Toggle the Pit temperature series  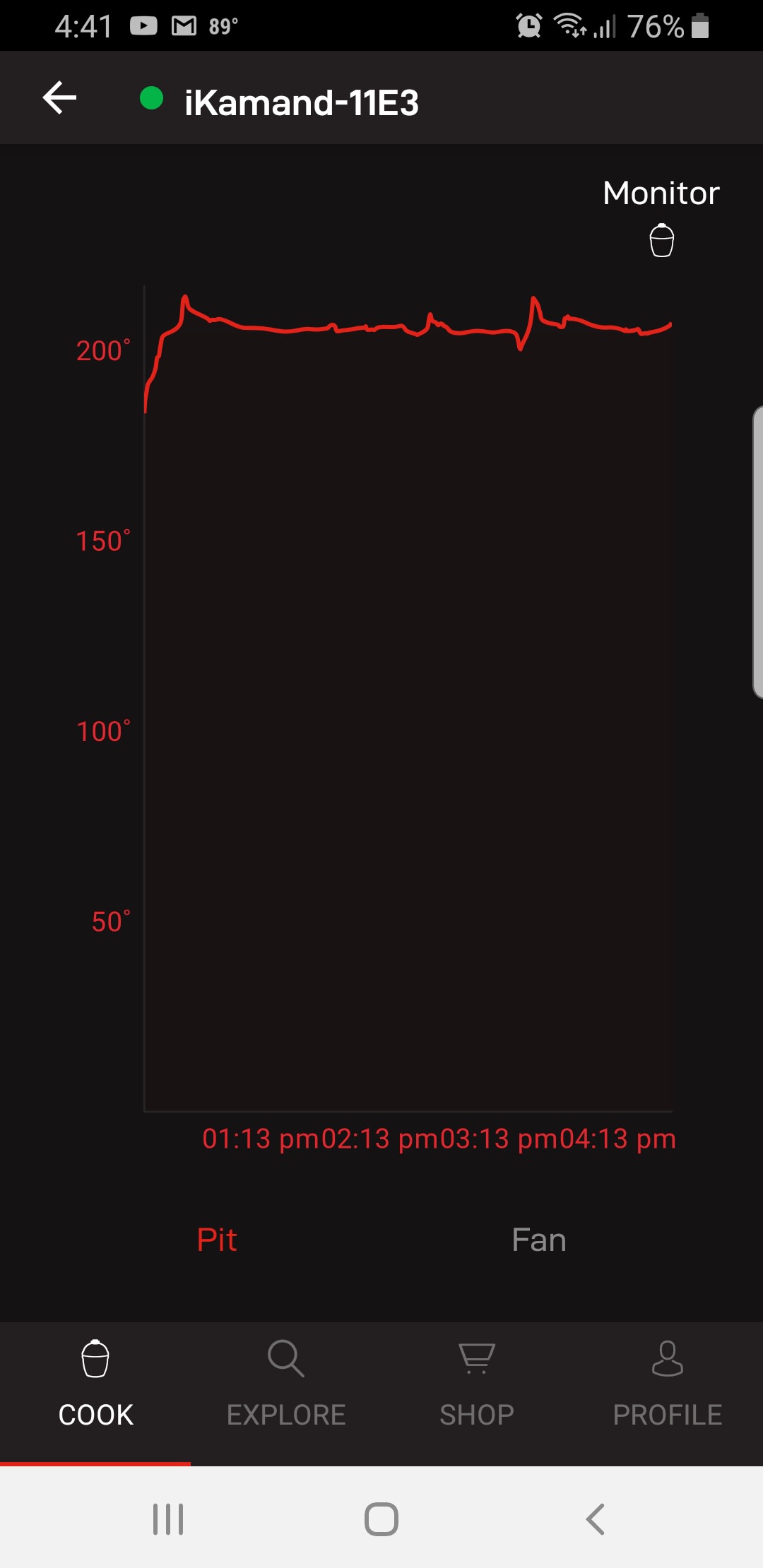(x=217, y=1240)
